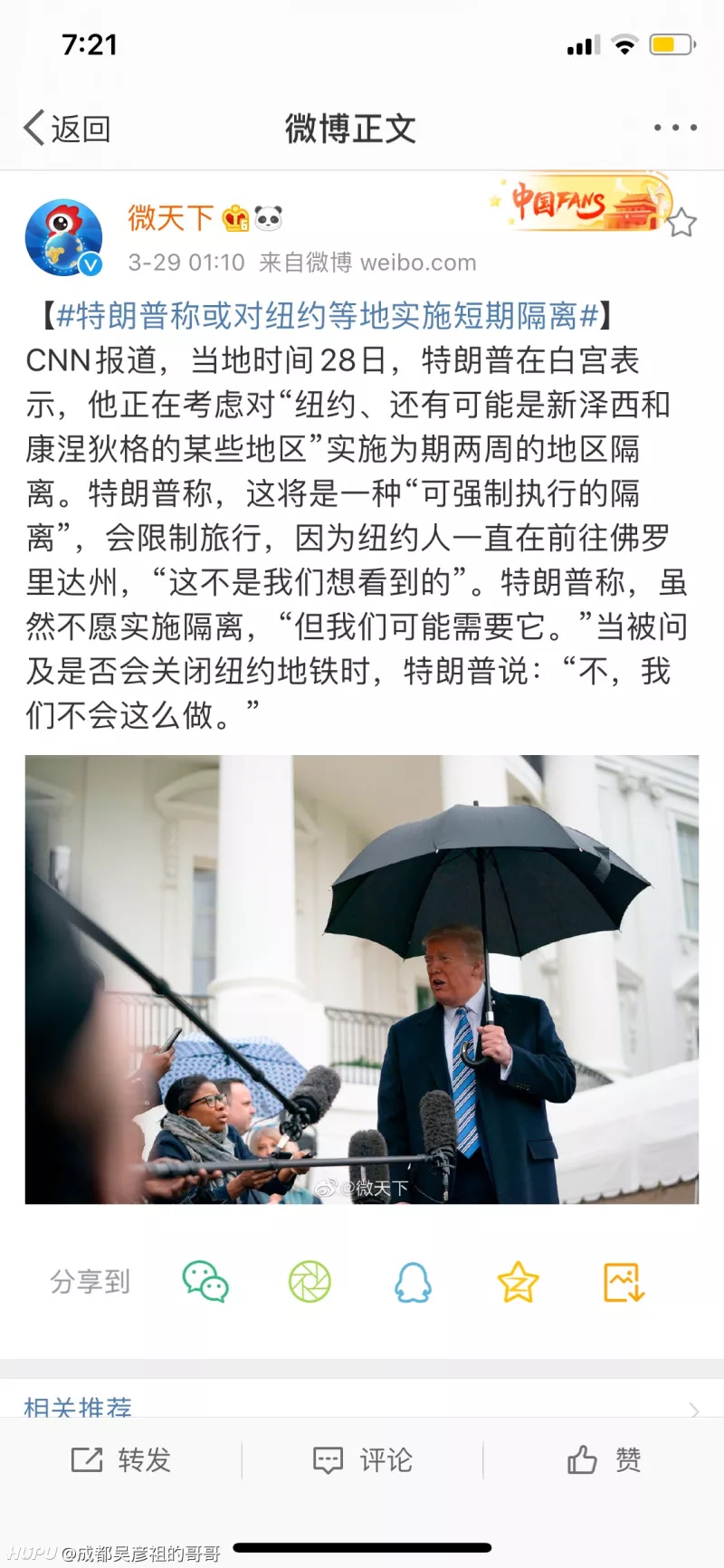Open 微天下 profile avatar

click(x=63, y=238)
